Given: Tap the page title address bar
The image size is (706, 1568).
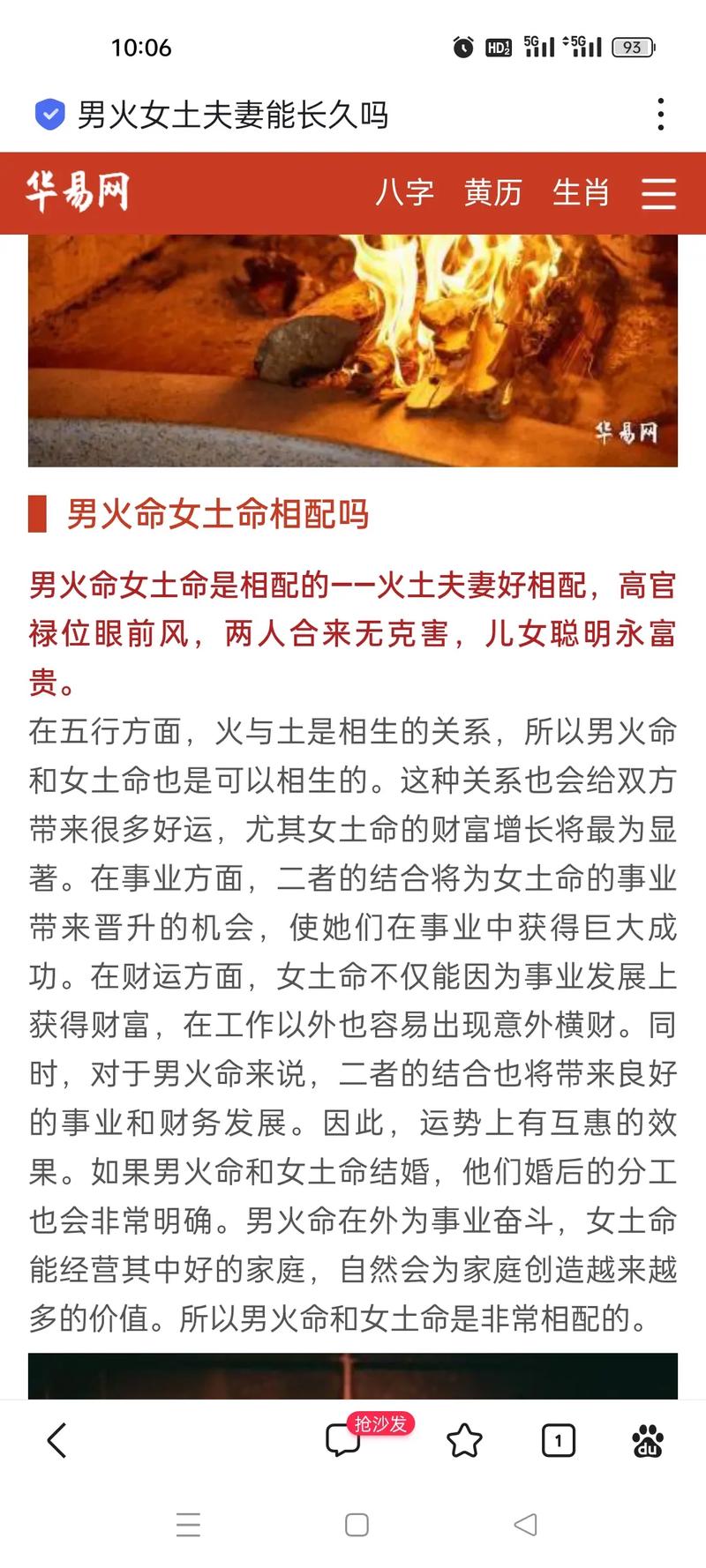Looking at the screenshot, I should 232,115.
